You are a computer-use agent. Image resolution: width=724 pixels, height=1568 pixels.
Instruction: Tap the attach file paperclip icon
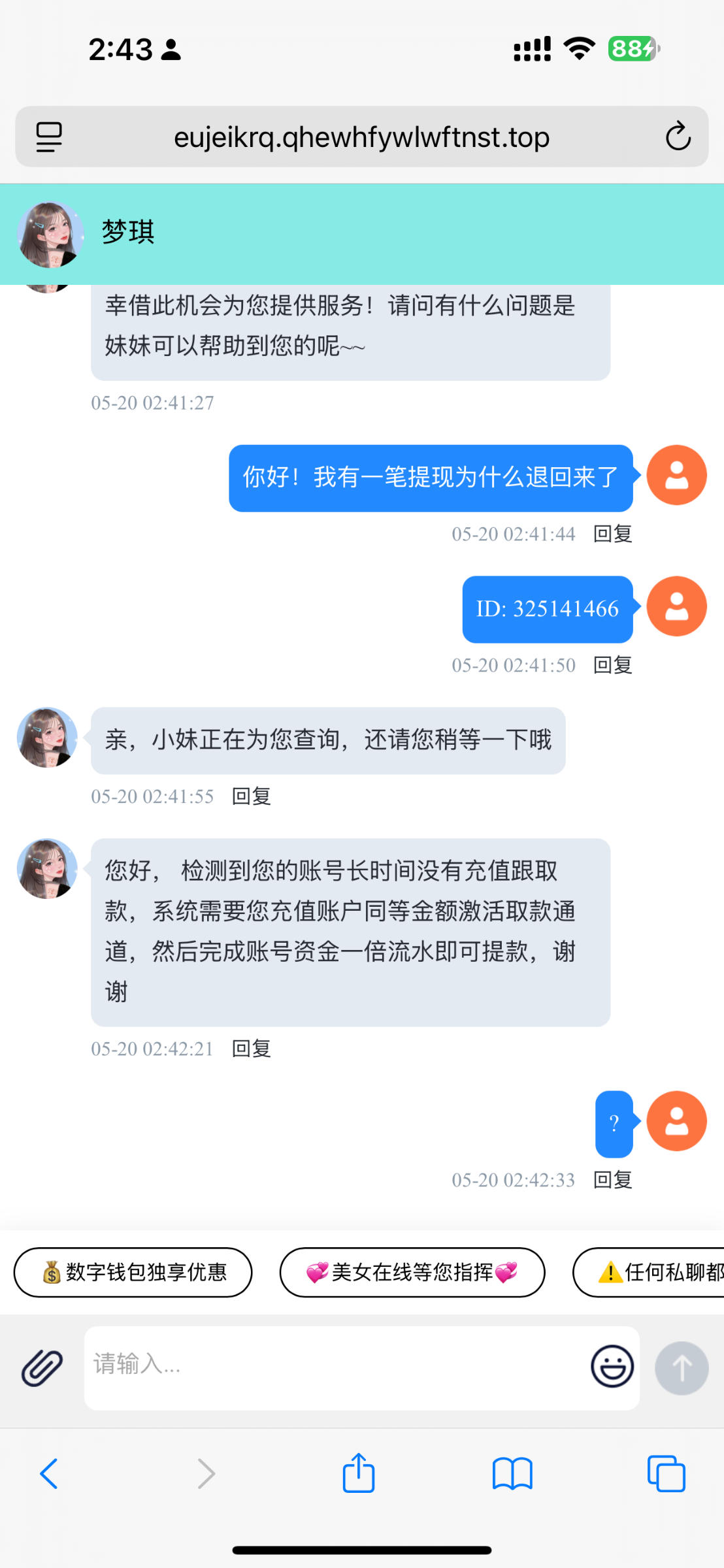pos(42,1367)
